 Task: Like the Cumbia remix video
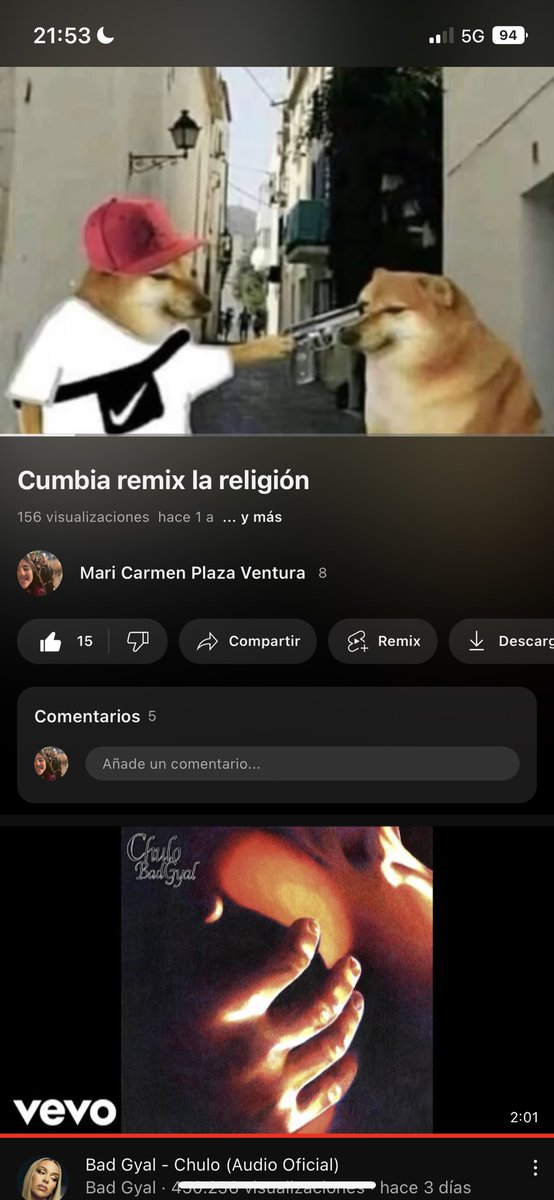62,641
